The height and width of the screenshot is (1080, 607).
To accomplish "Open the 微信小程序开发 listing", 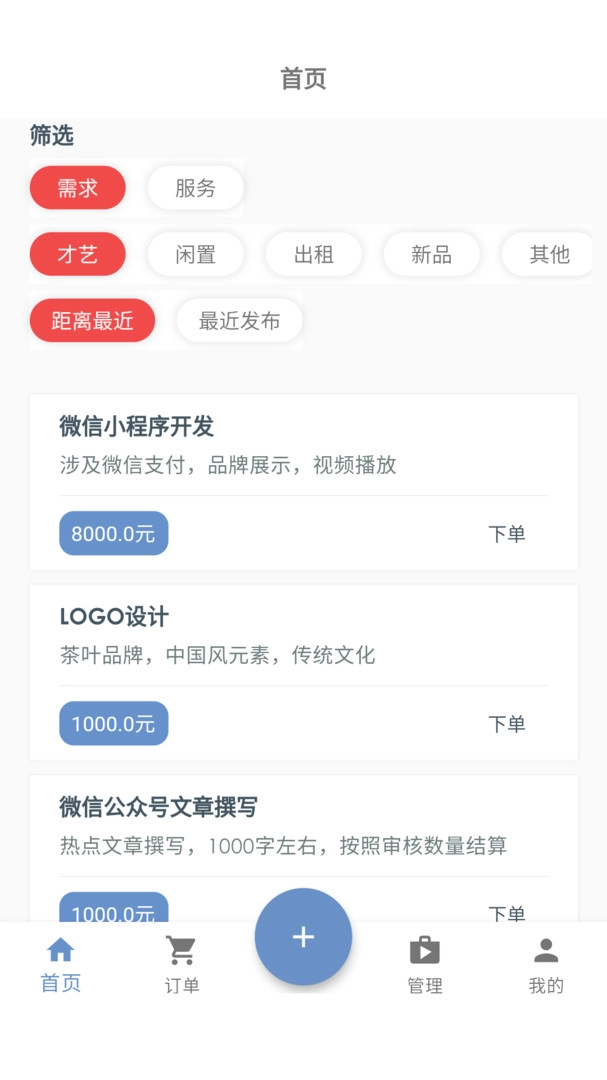I will 136,427.
